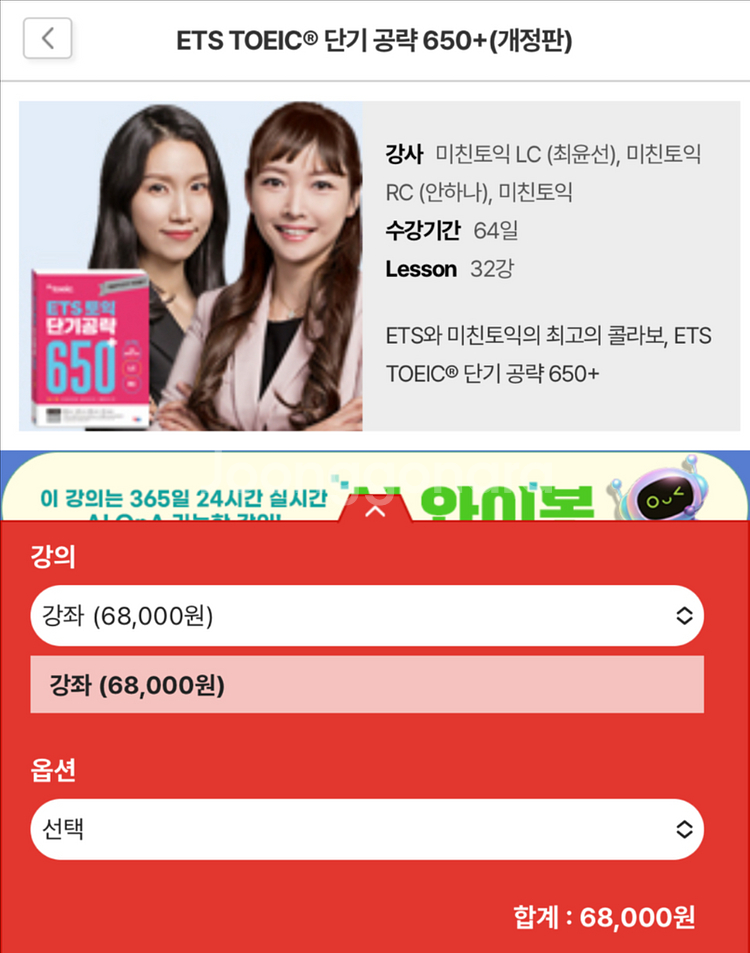Viewport: 750px width, 953px height.
Task: Select the highlighted 강좌 (68,000원) option
Action: coord(365,686)
